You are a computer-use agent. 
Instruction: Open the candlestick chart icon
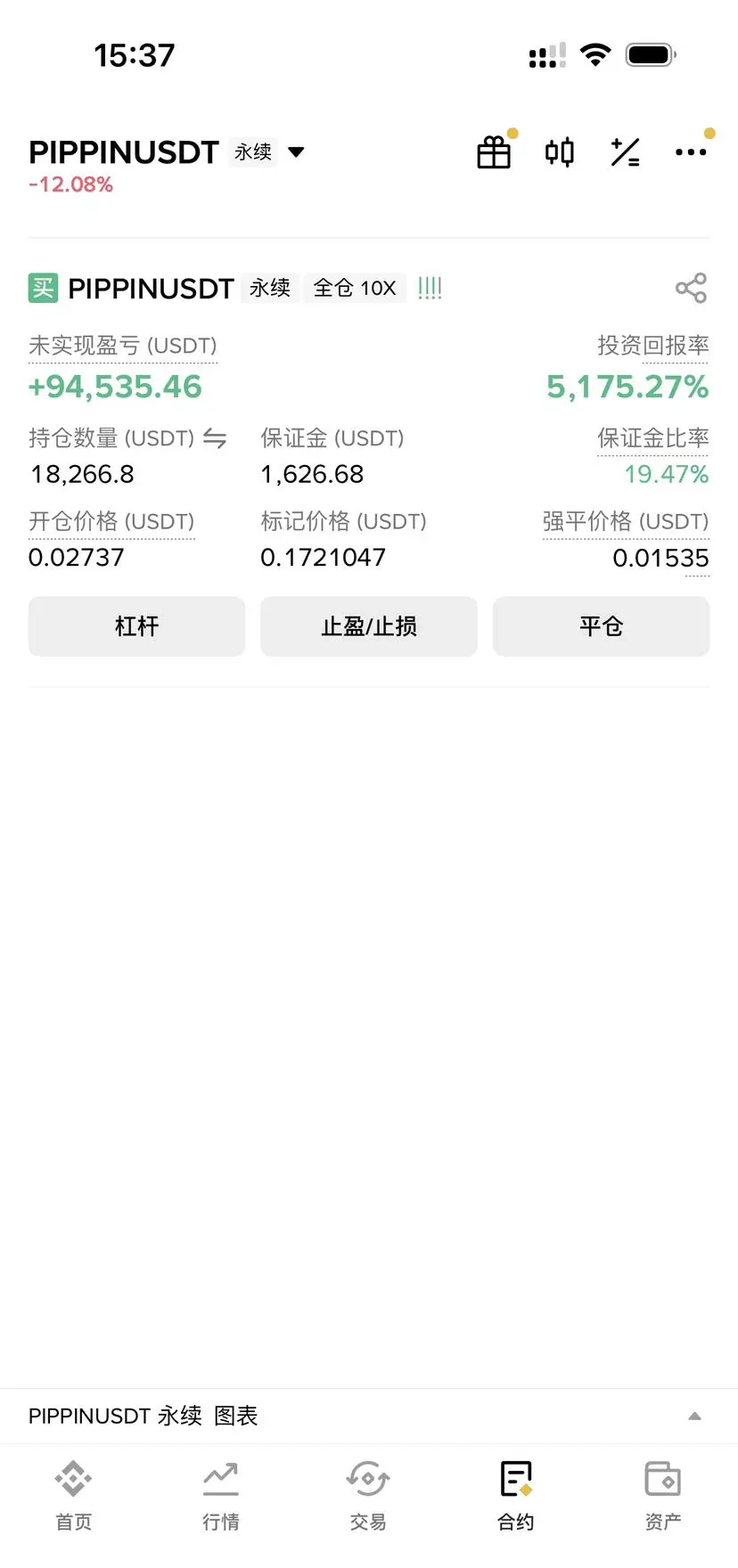(560, 152)
